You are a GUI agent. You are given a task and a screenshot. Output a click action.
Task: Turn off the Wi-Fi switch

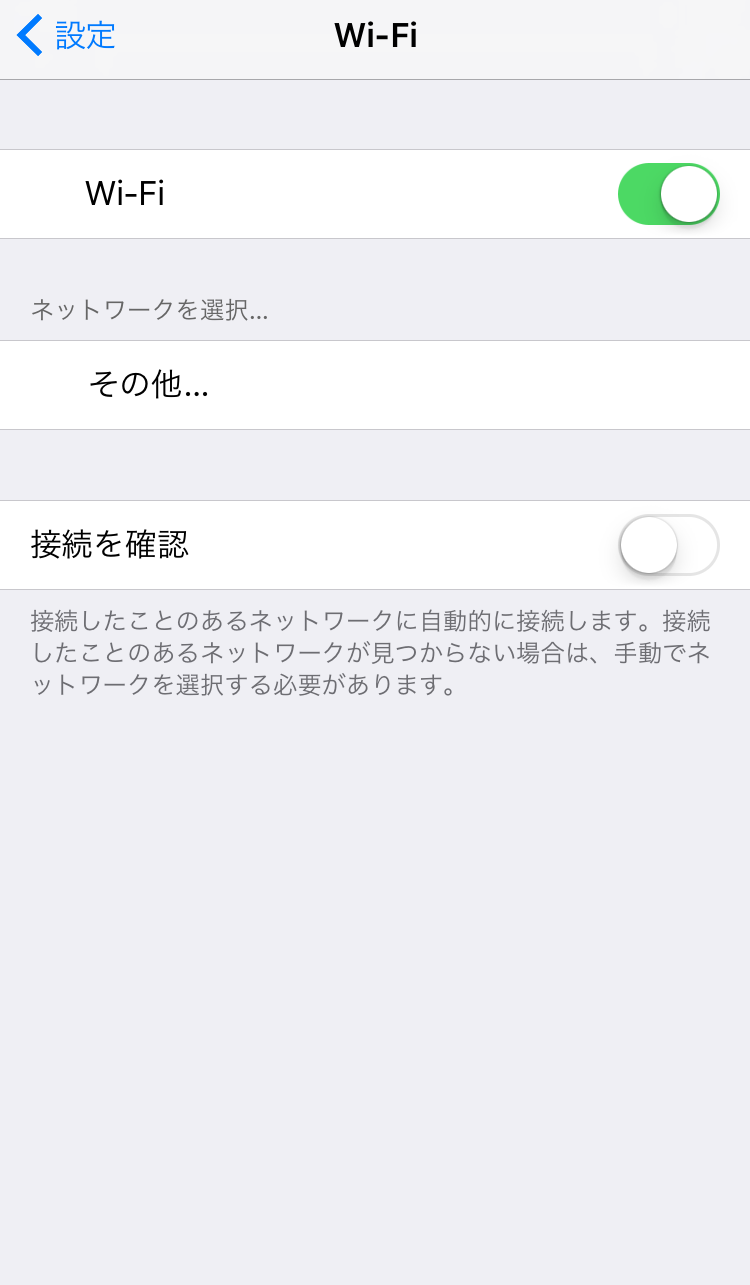[x=668, y=194]
